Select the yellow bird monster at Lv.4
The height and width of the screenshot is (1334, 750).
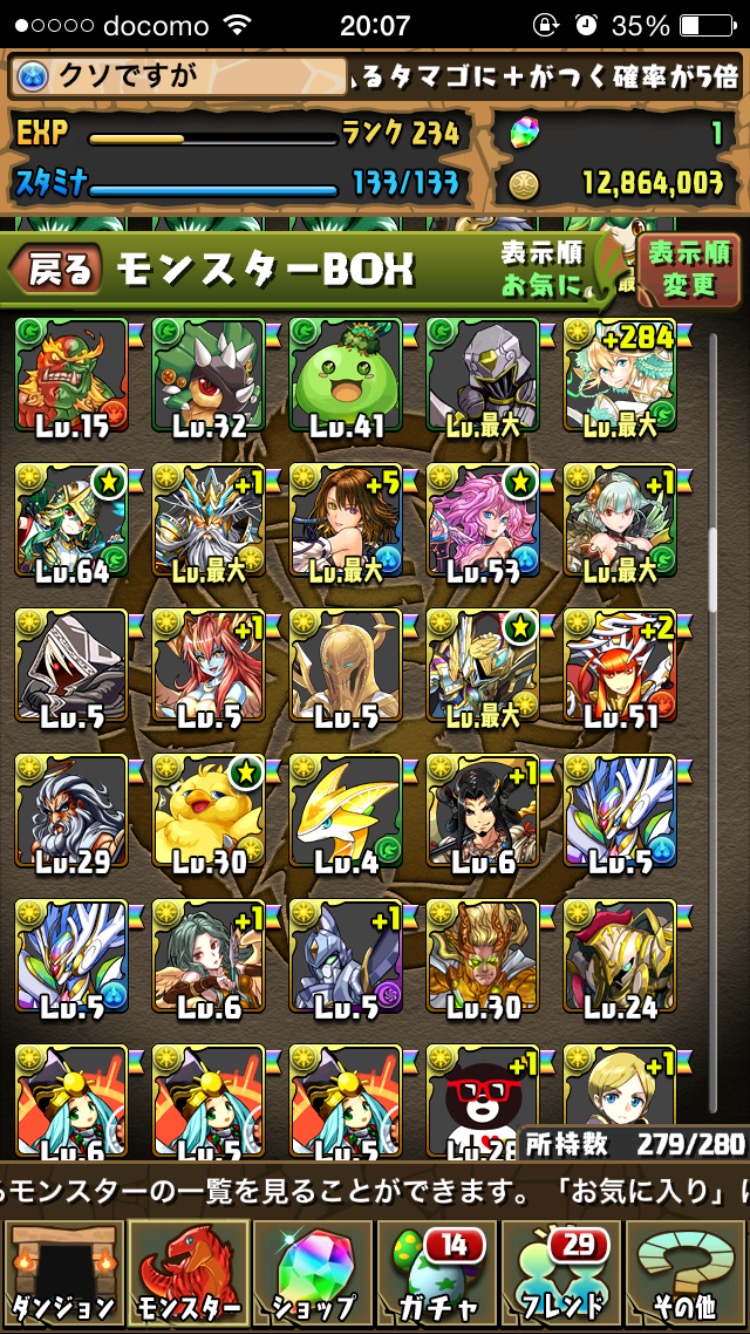pyautogui.click(x=346, y=811)
